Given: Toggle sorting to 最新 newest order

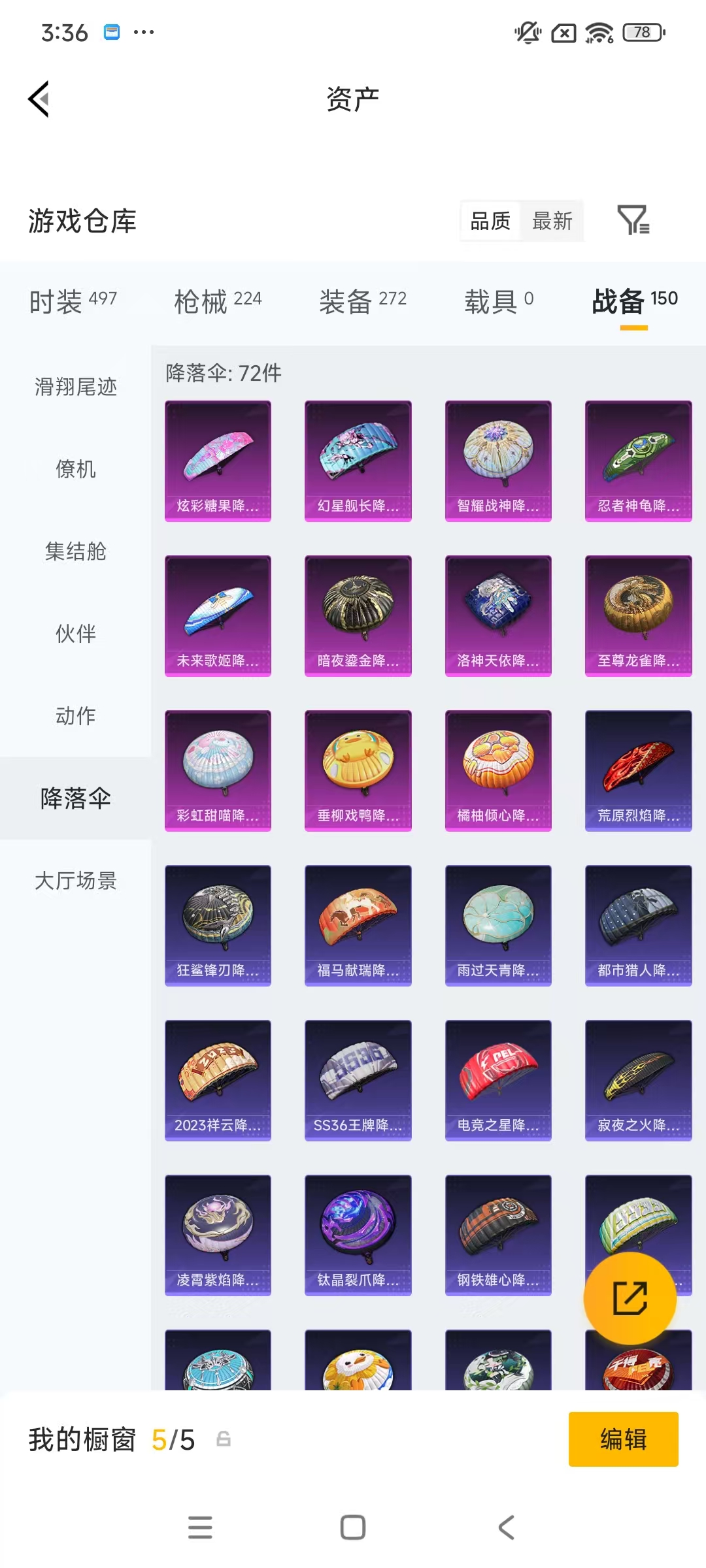Looking at the screenshot, I should coord(552,221).
